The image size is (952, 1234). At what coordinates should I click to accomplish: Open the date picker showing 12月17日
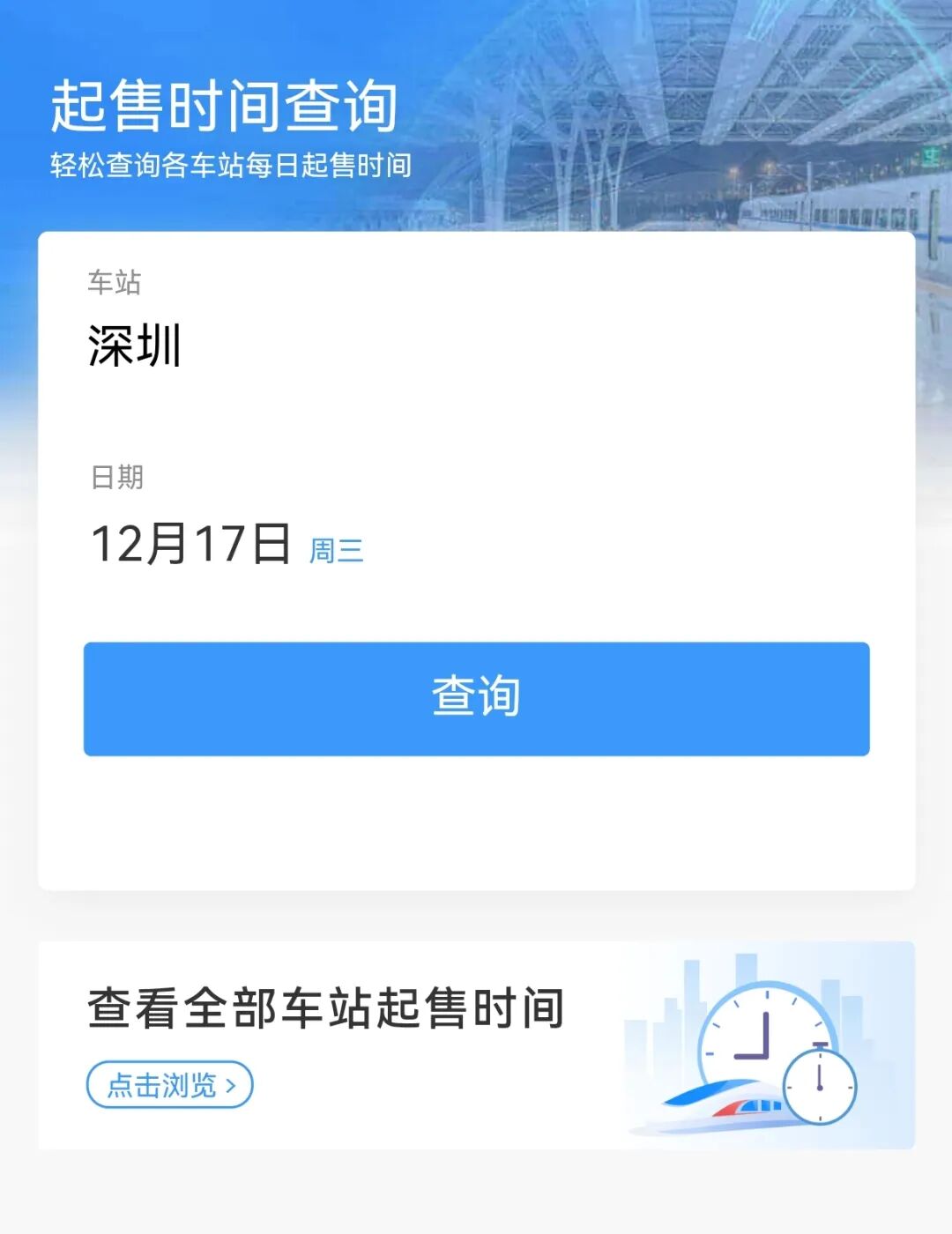(191, 543)
